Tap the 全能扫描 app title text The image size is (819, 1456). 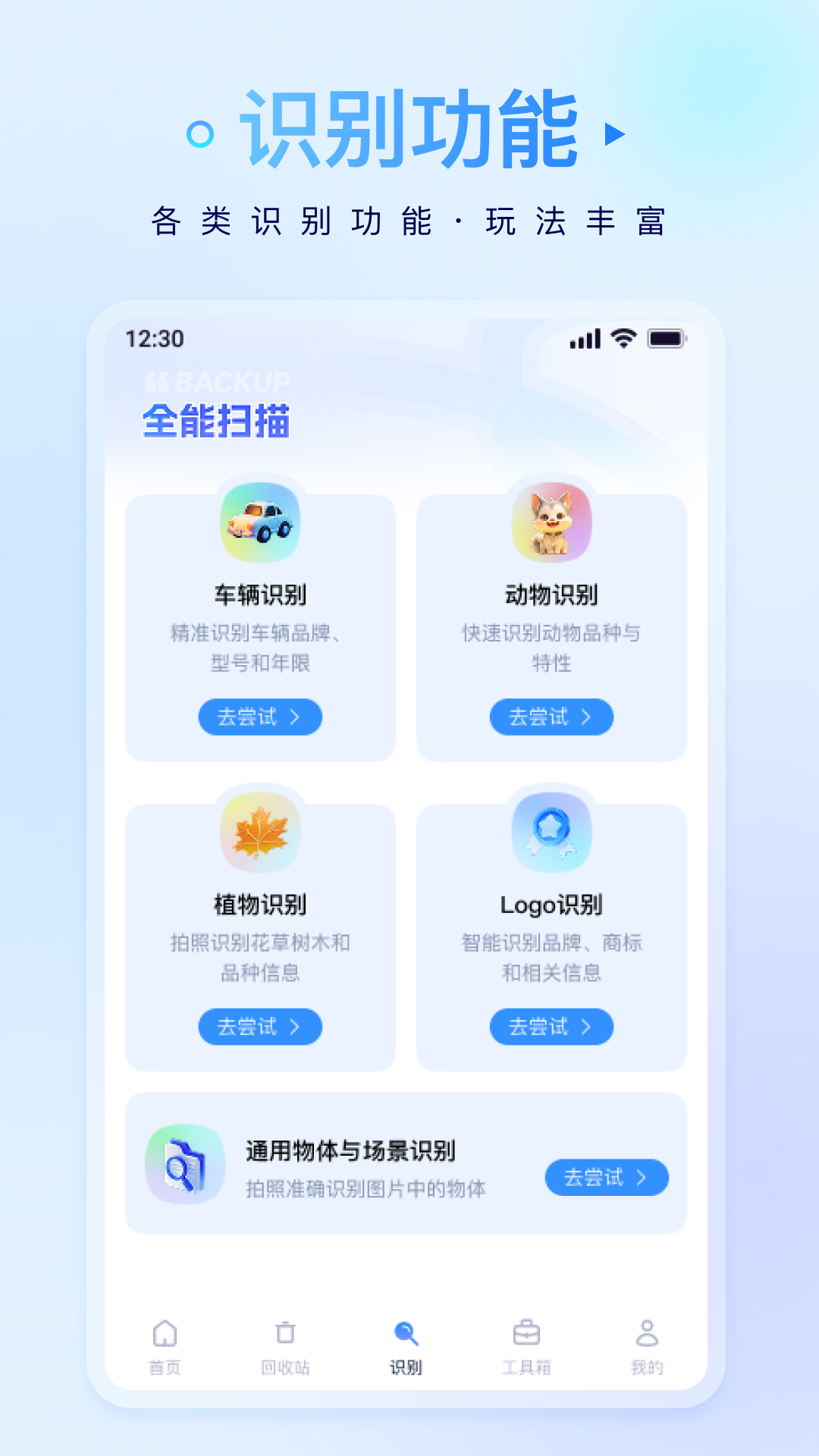214,420
